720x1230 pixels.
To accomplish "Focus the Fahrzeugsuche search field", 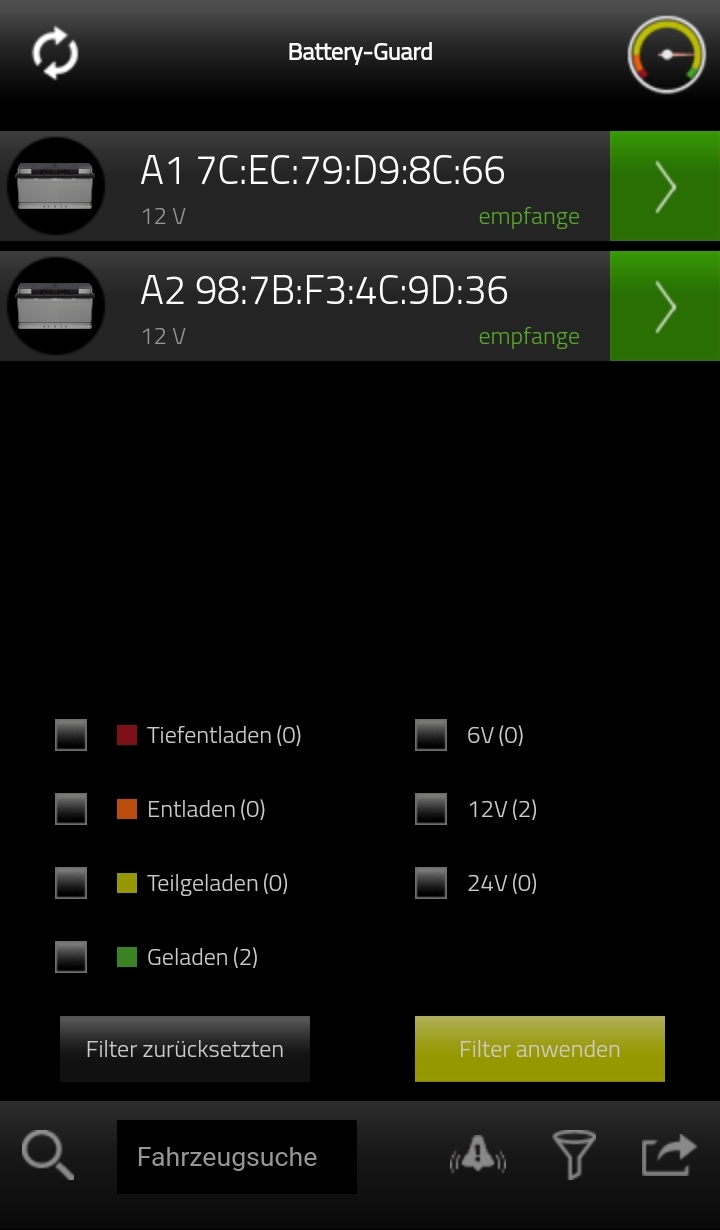I will coord(237,1157).
